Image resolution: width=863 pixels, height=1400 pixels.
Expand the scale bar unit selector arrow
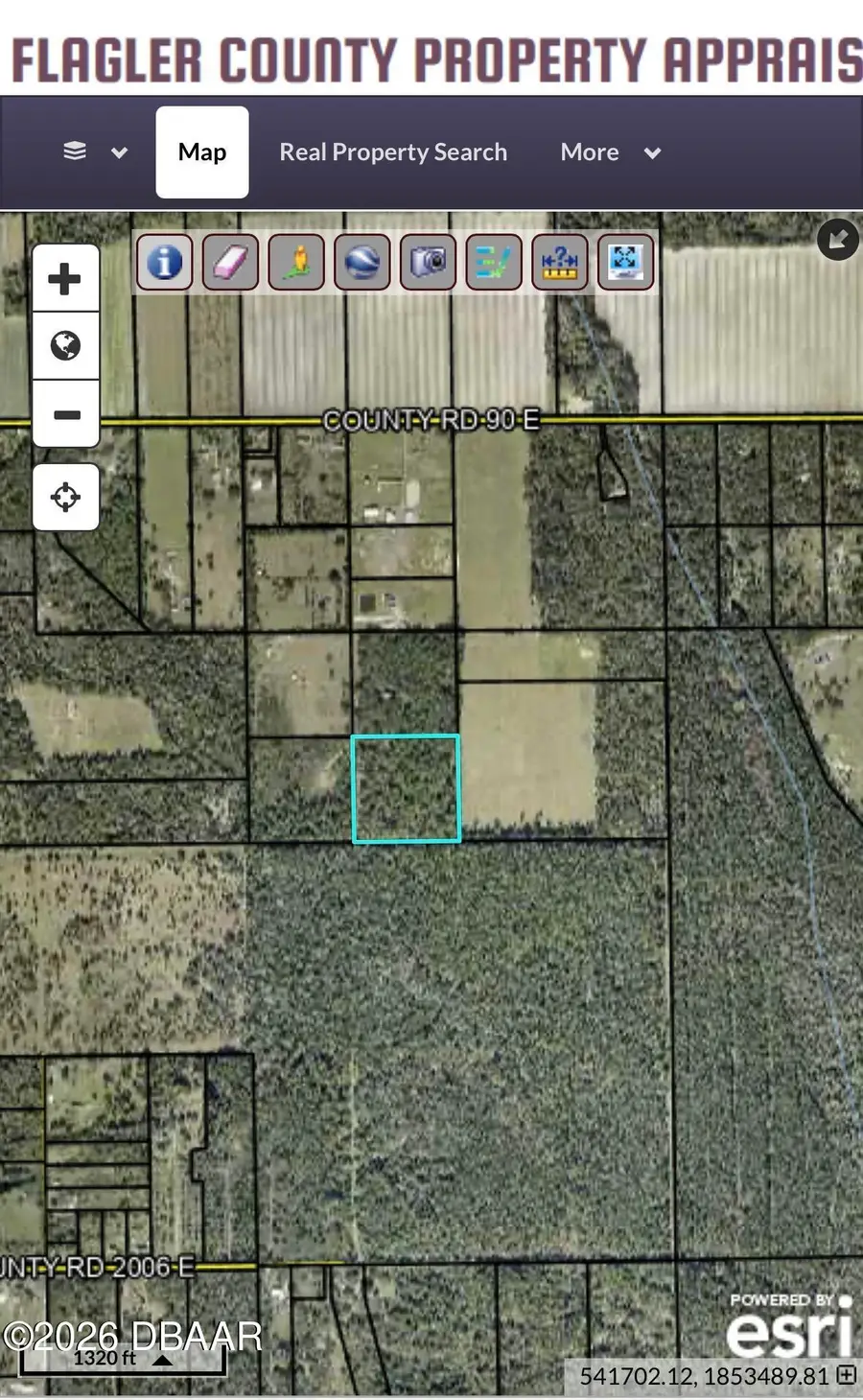pyautogui.click(x=165, y=1358)
